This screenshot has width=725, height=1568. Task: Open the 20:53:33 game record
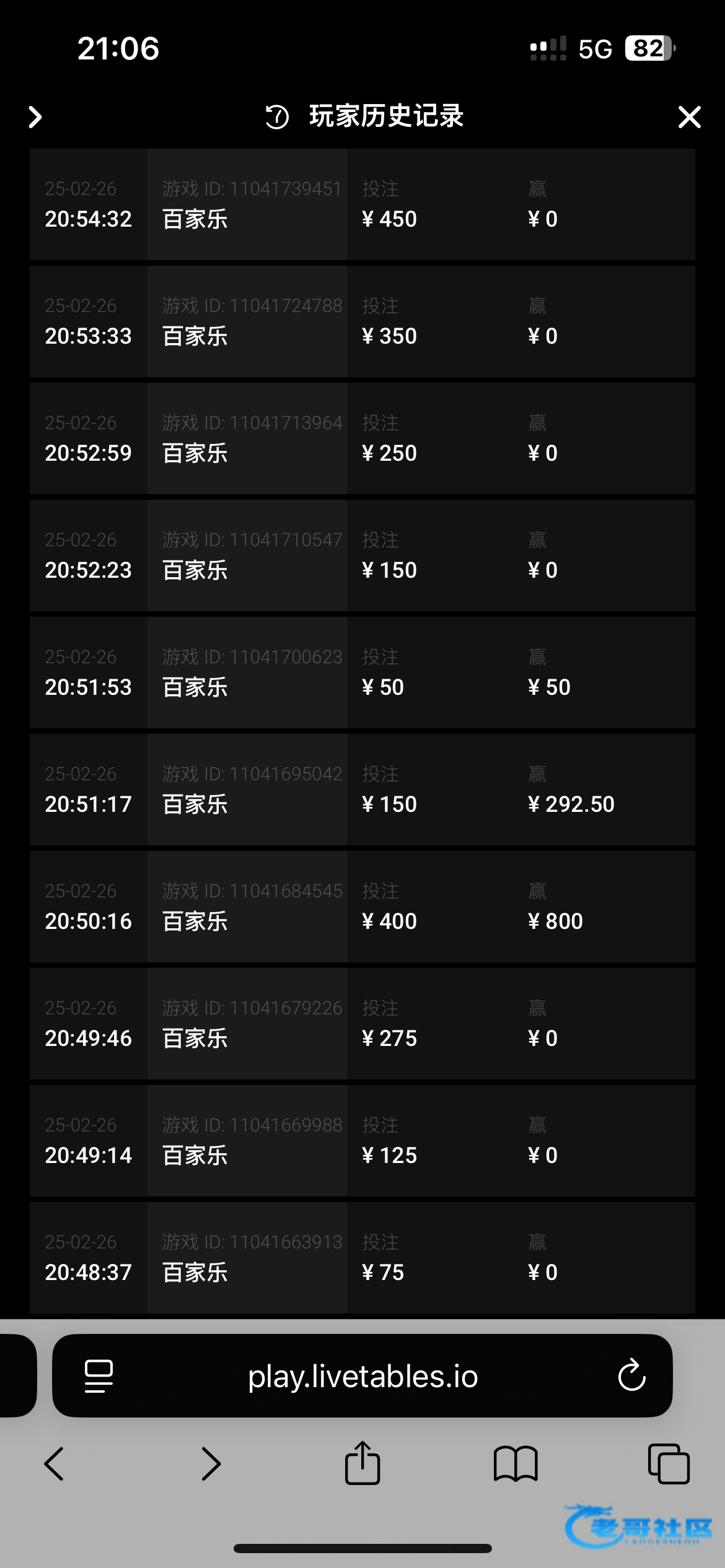362,321
